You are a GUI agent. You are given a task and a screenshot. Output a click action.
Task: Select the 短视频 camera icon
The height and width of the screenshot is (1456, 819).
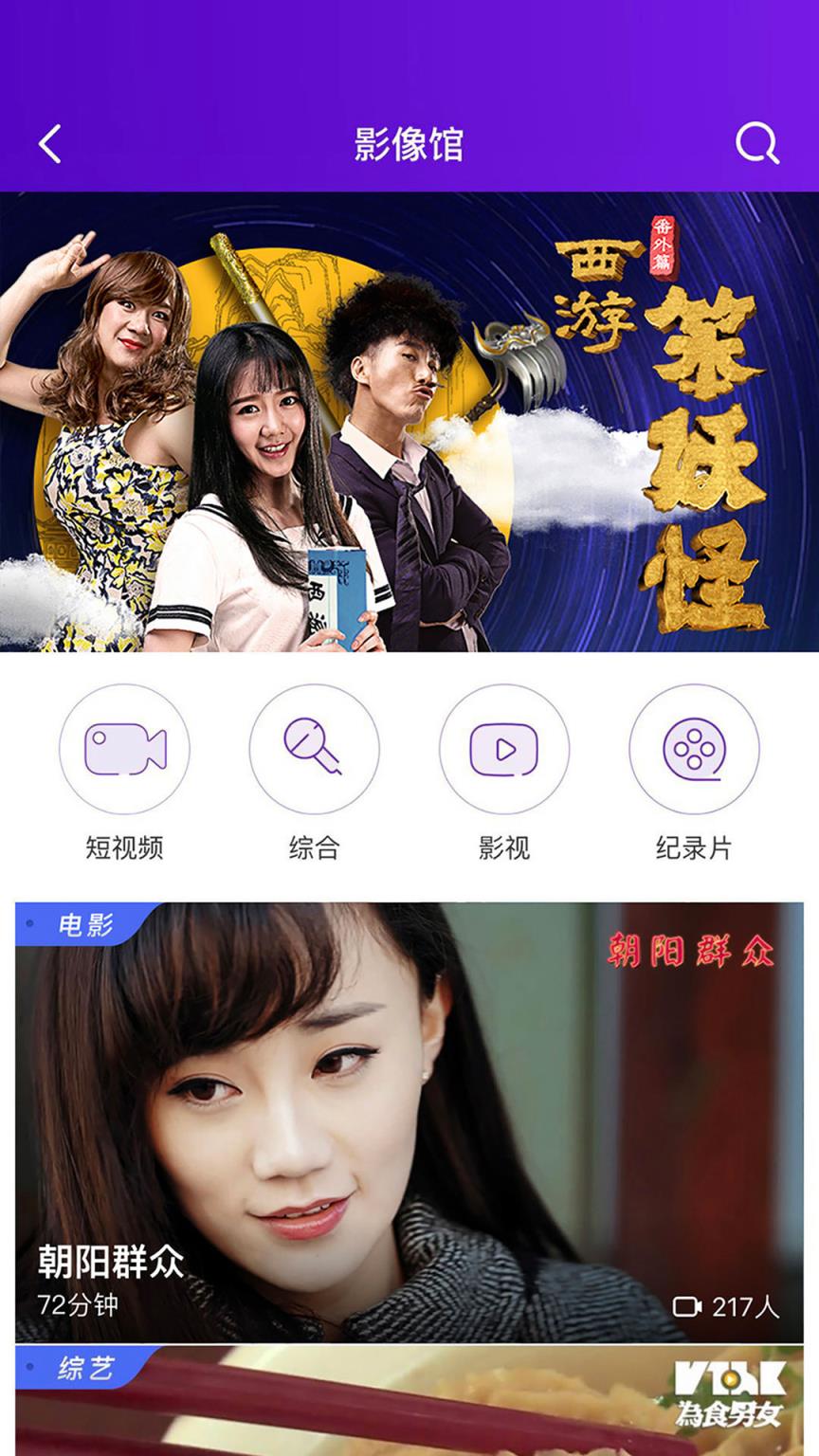click(x=124, y=749)
